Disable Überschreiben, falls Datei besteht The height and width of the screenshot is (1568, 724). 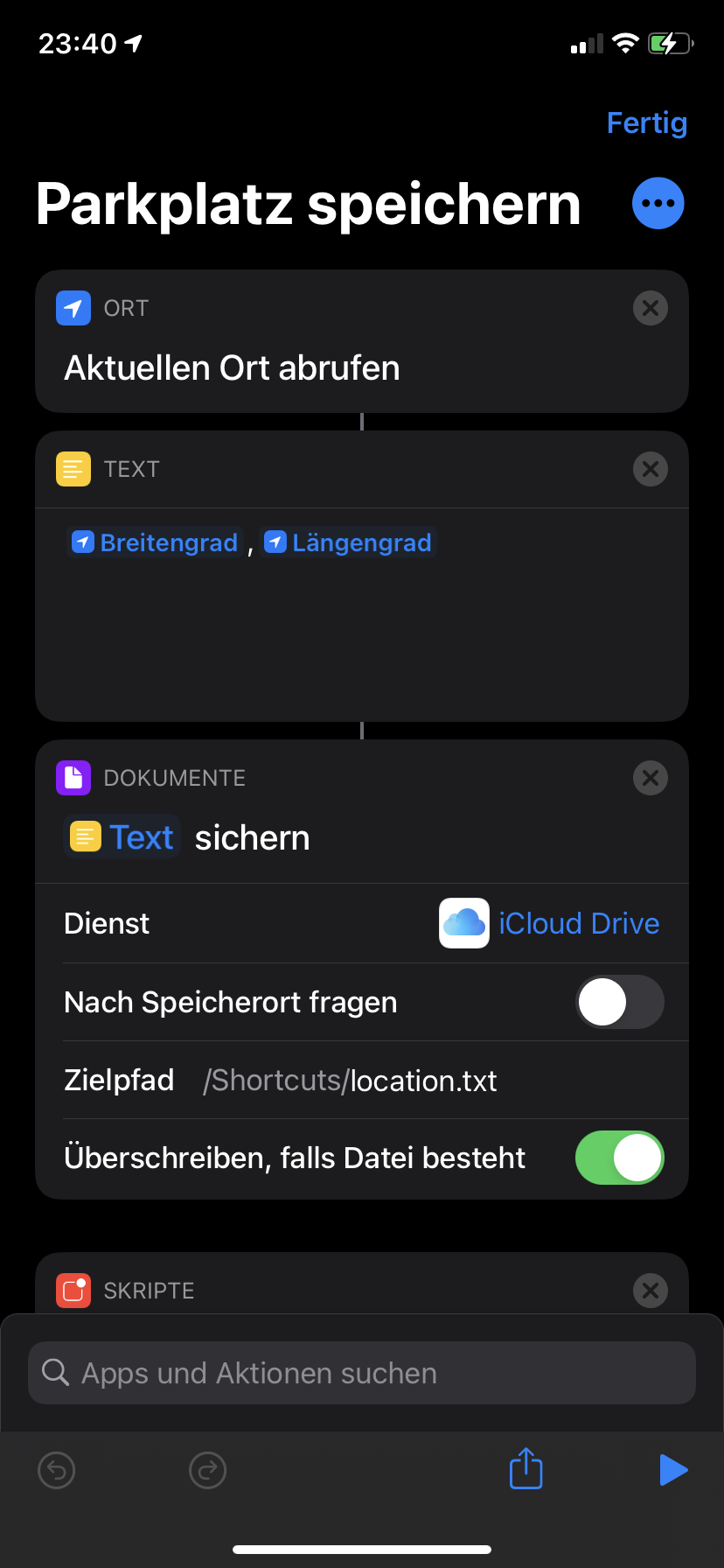619,1158
